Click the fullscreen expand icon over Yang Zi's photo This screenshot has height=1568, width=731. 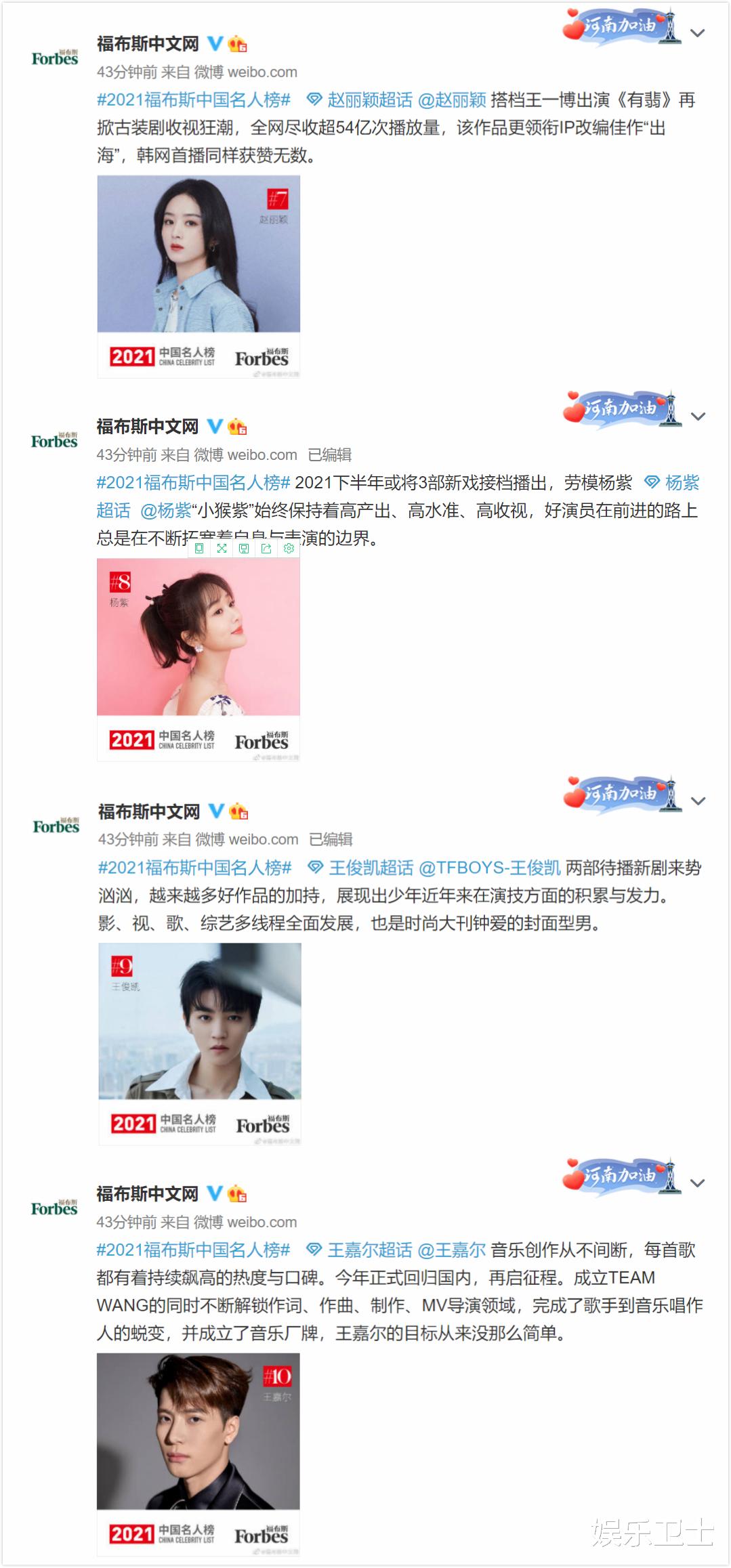pyautogui.click(x=221, y=549)
